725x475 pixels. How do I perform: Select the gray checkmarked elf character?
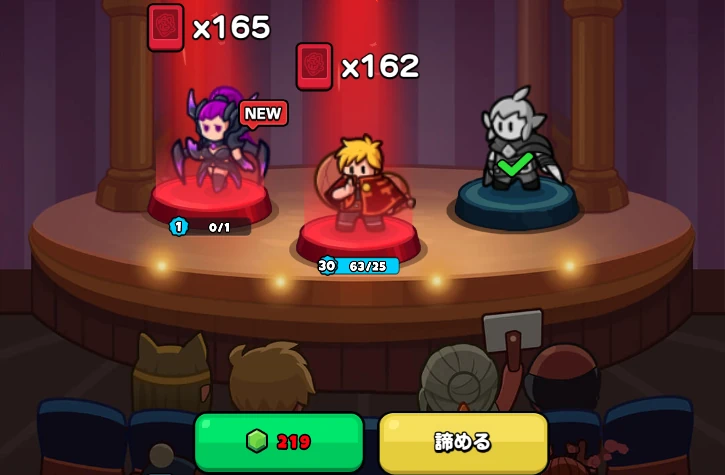516,145
